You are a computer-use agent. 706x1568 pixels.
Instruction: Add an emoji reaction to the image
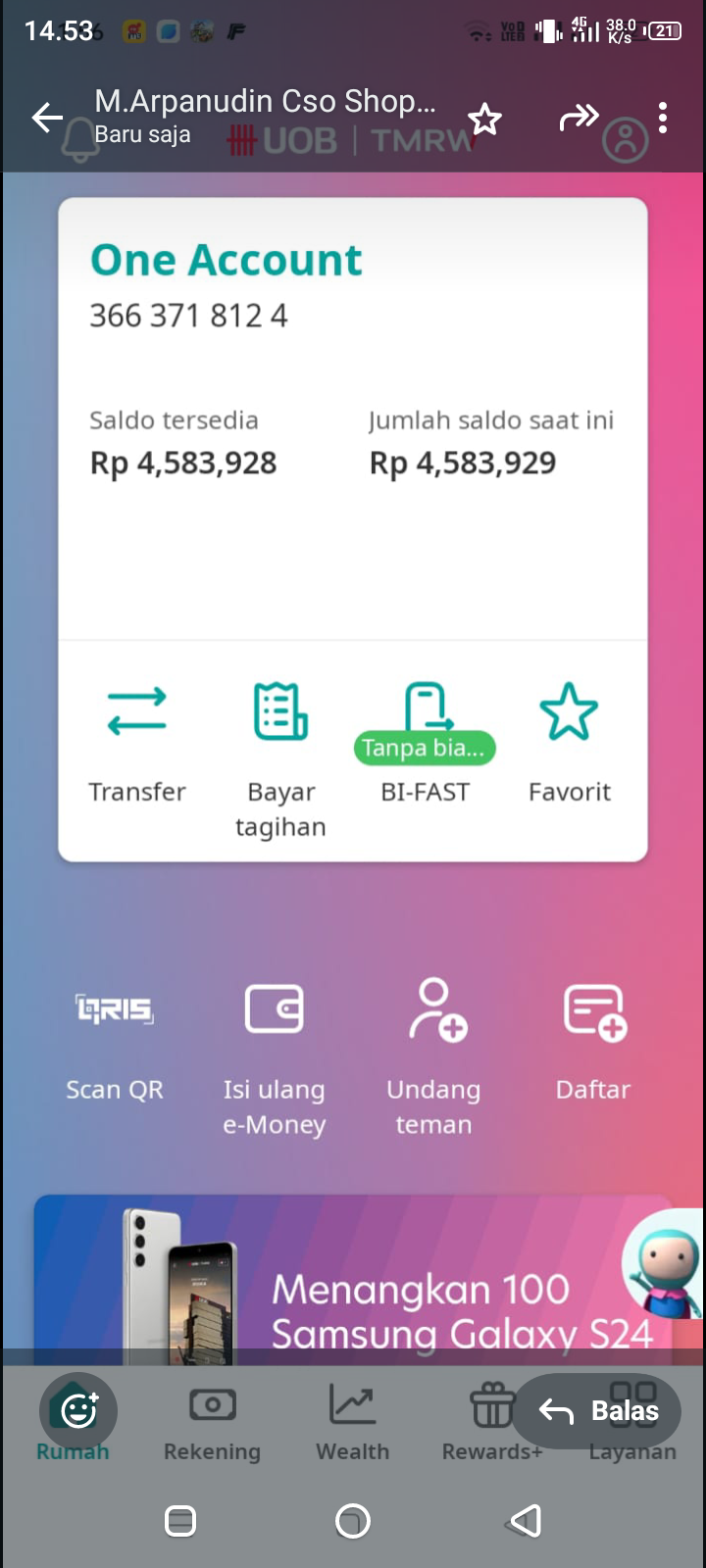78,1411
